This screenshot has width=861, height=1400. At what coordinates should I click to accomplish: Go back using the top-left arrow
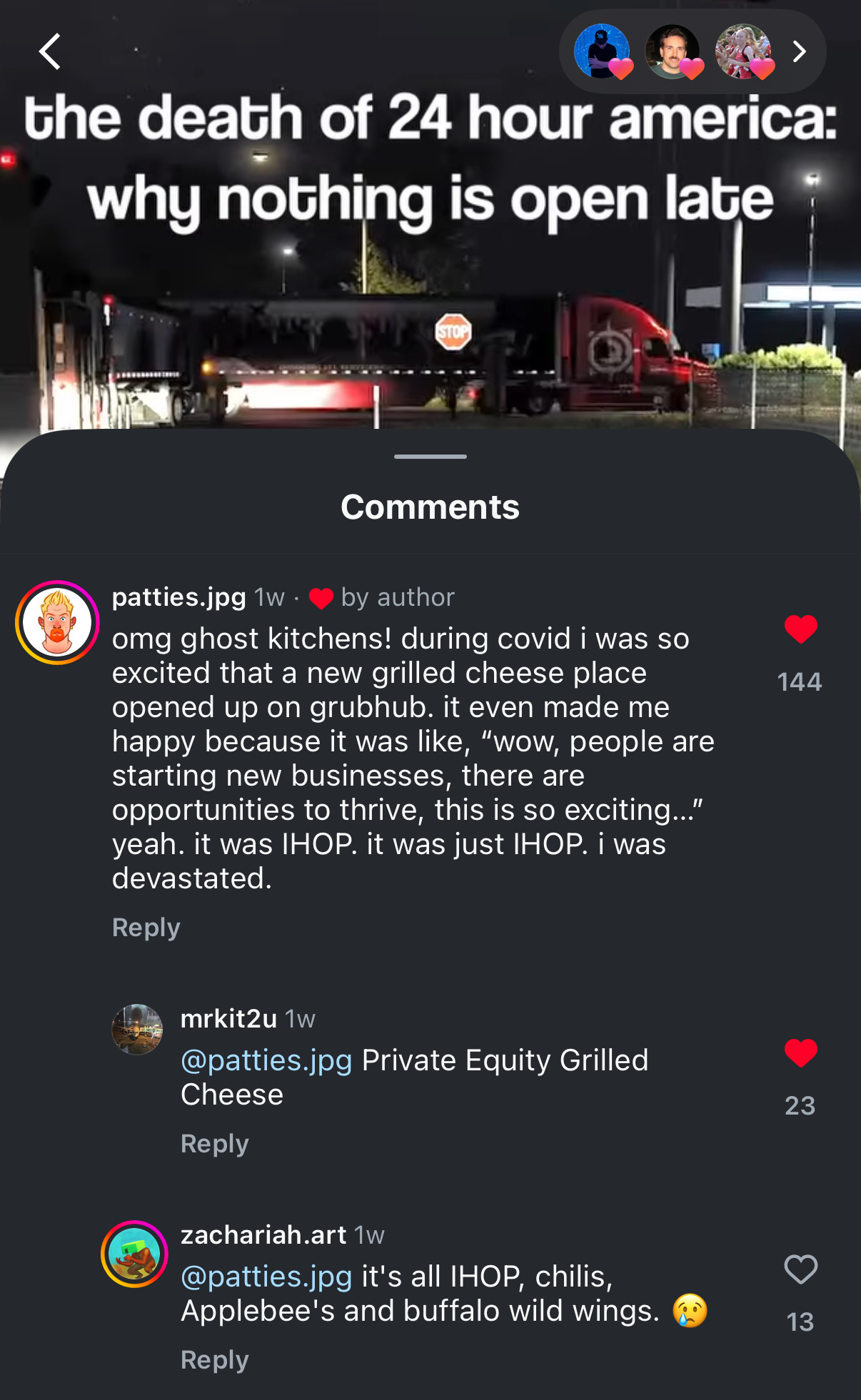(x=50, y=51)
